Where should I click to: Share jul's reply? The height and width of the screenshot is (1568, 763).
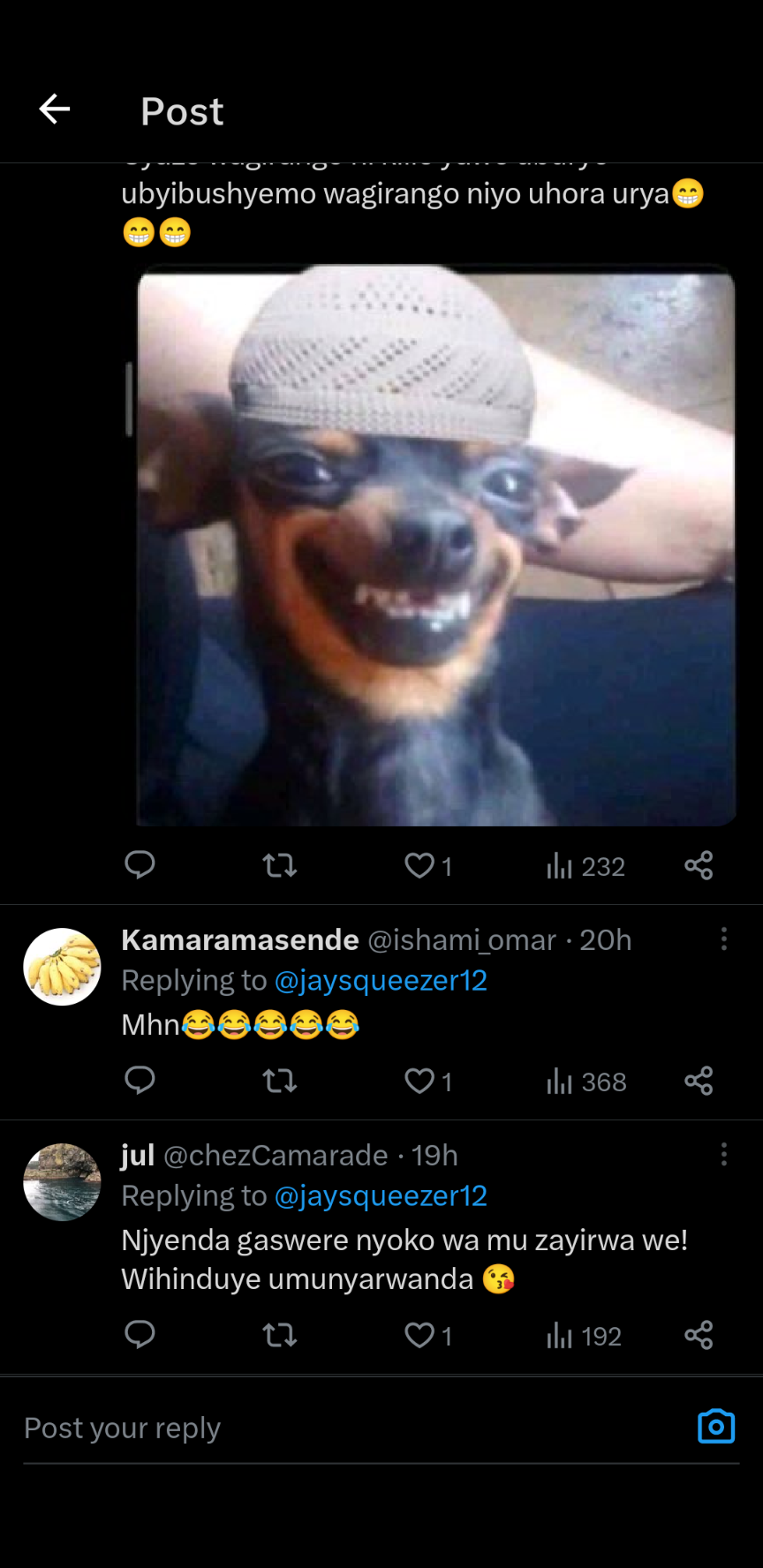(x=699, y=1335)
